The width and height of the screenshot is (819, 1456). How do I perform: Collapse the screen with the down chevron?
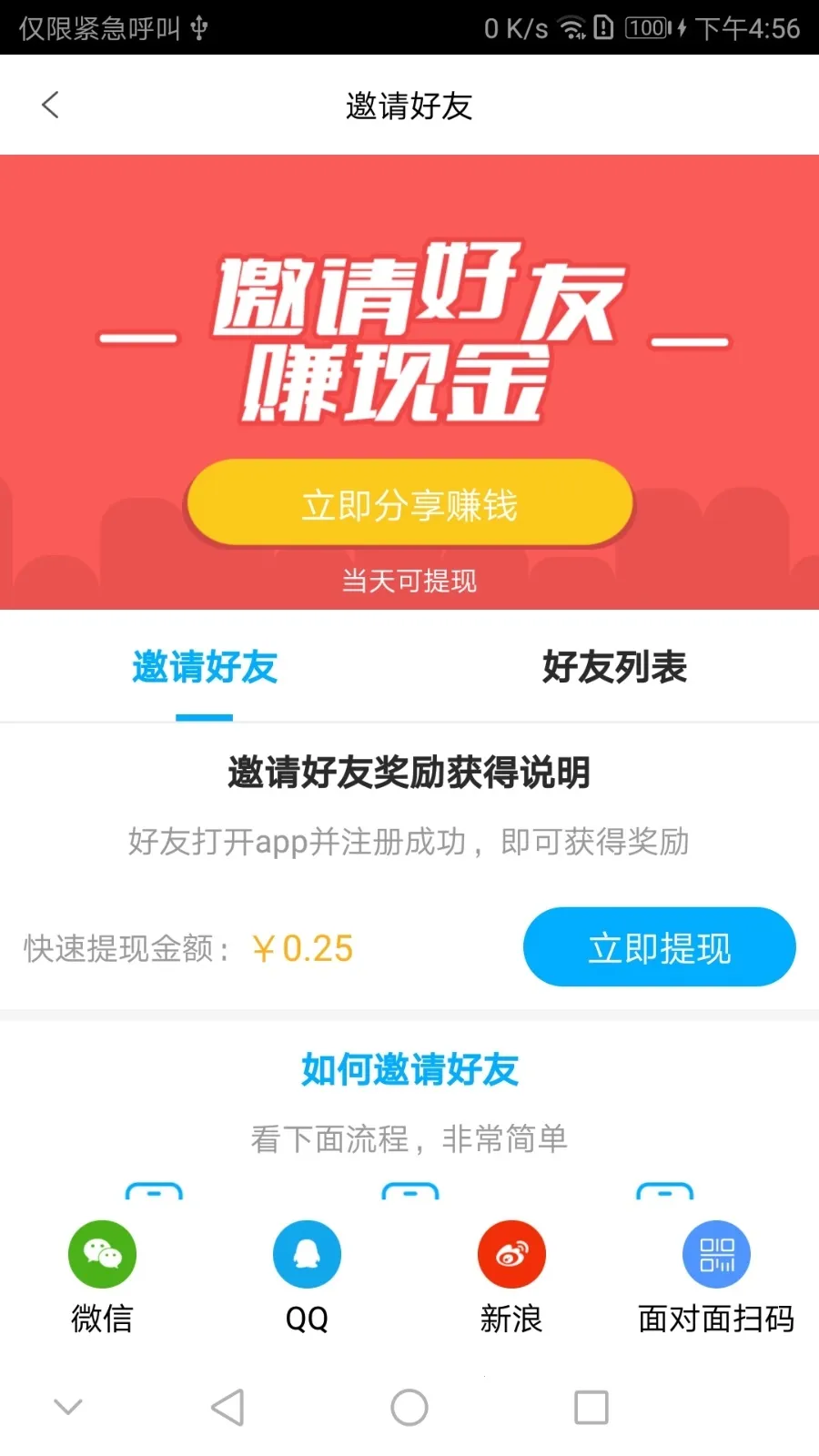68,1406
